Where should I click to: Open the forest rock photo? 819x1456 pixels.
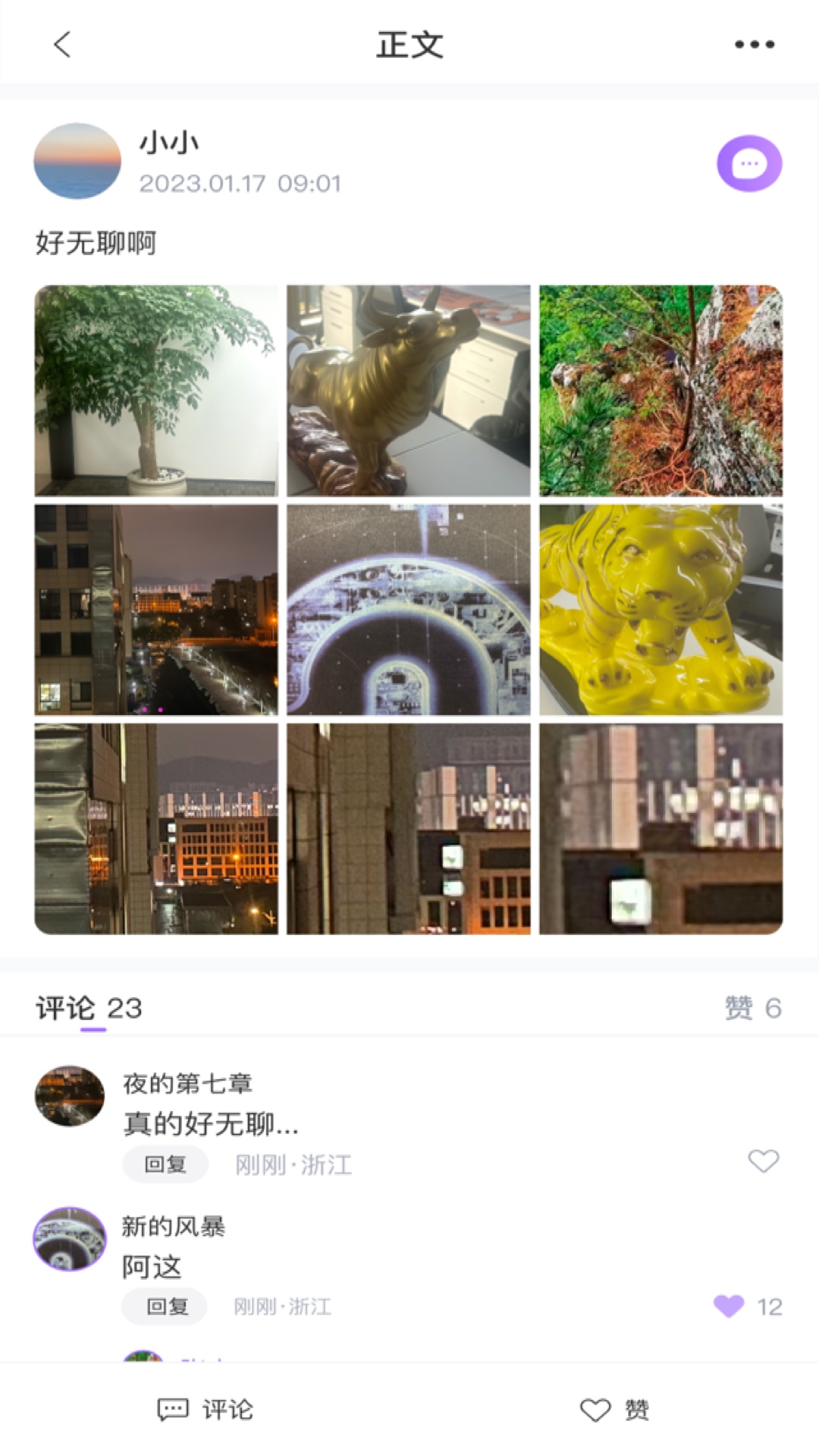pos(661,391)
